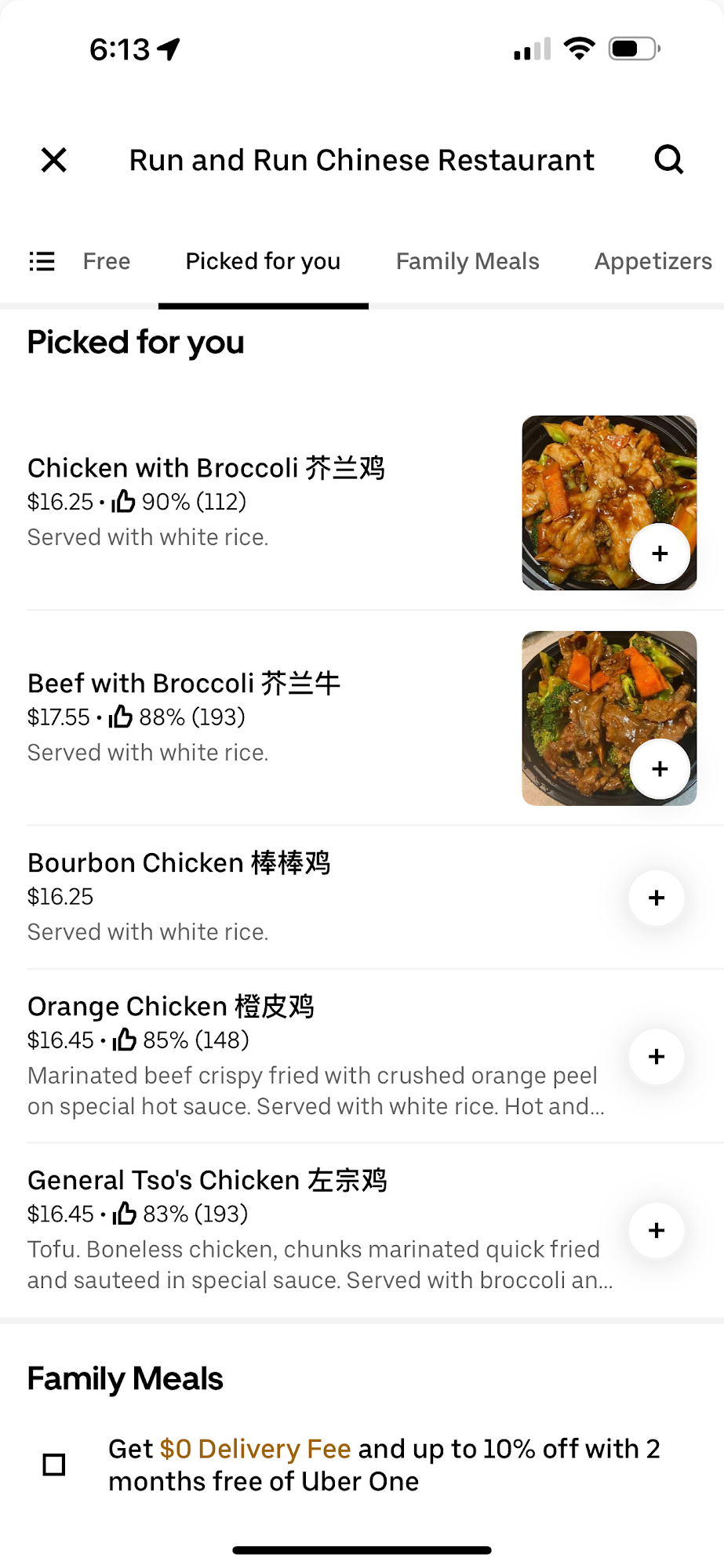Open the menu categories list icon
The width and height of the screenshot is (724, 1568).
[x=42, y=261]
